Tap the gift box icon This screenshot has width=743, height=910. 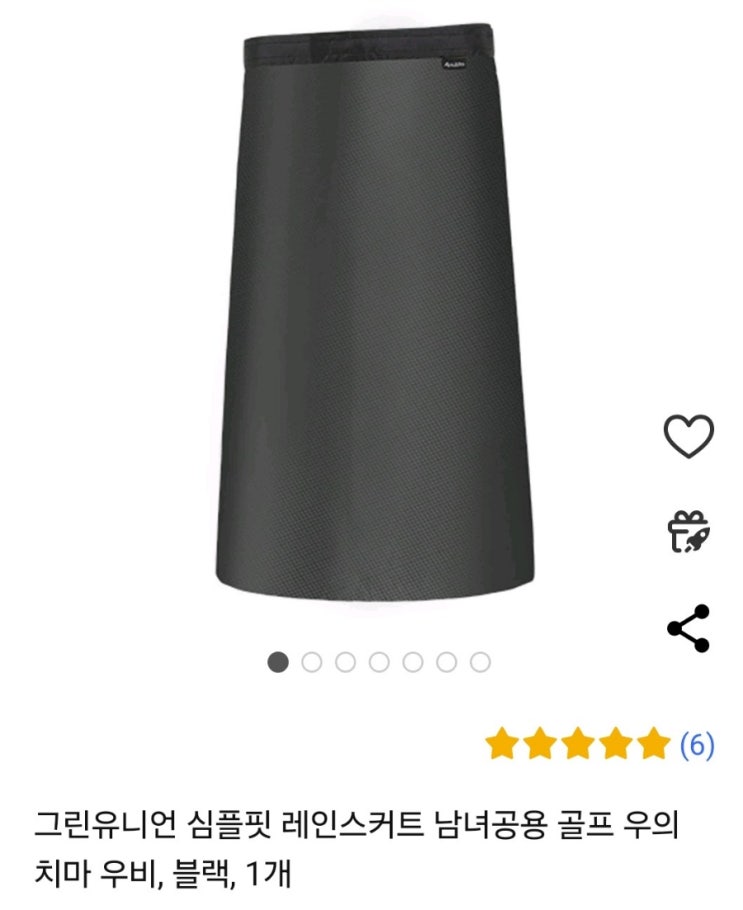[688, 531]
